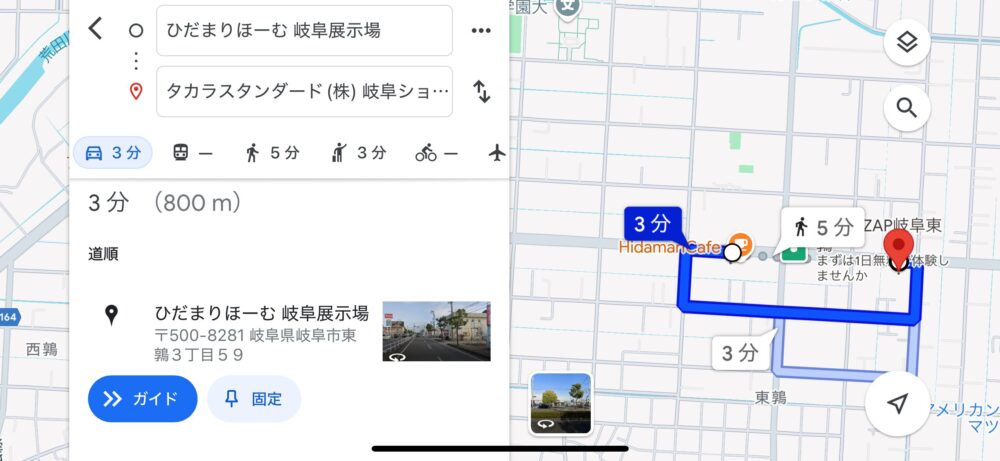The image size is (1000, 461).
Task: Center map on my location
Action: tap(898, 403)
